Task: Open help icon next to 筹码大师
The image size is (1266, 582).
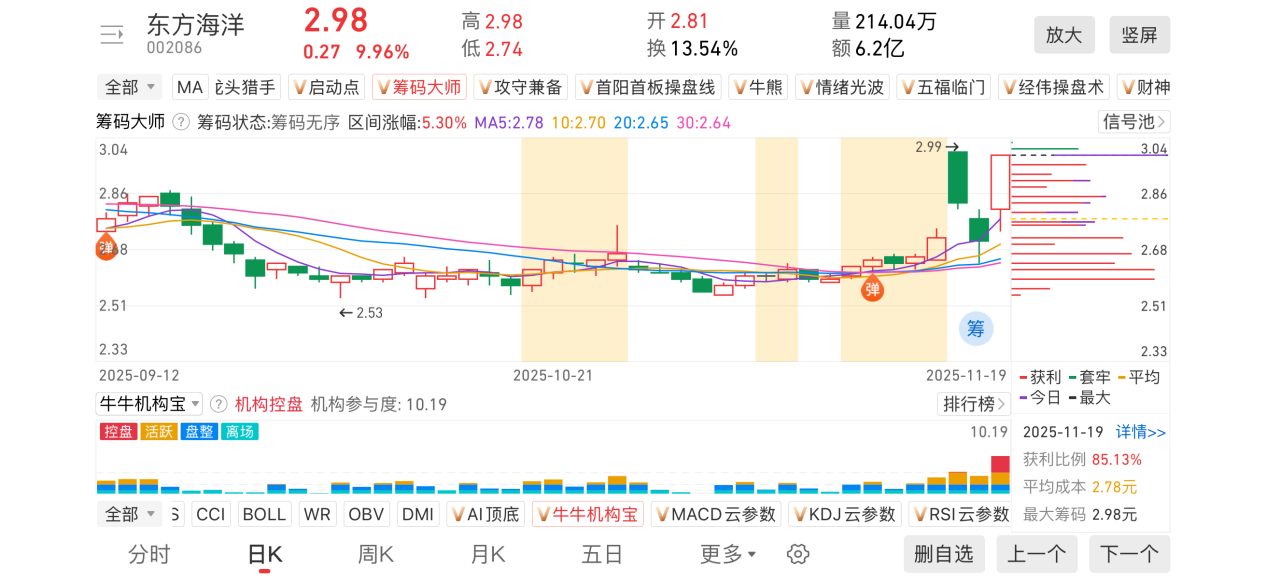Action: pos(181,122)
